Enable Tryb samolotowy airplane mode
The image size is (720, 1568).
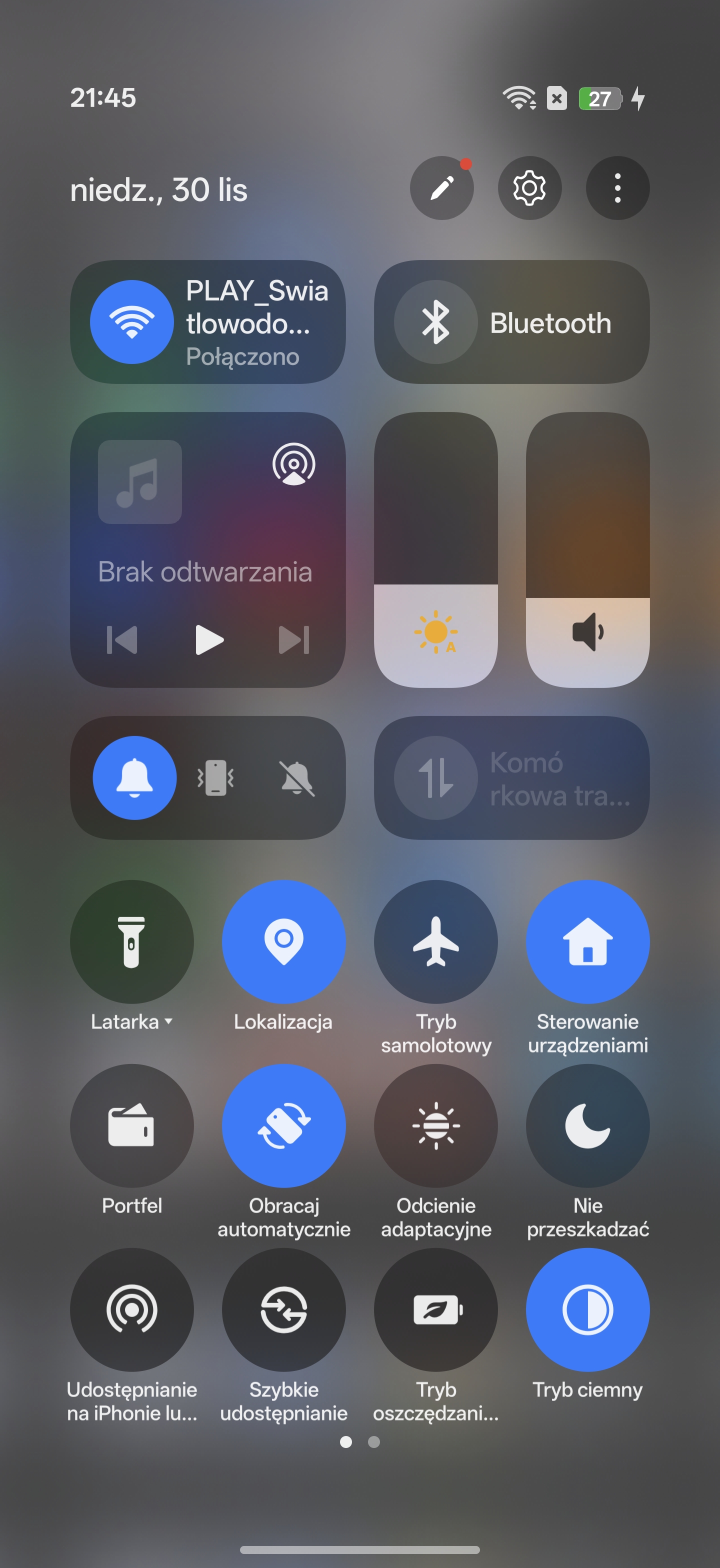pyautogui.click(x=436, y=941)
